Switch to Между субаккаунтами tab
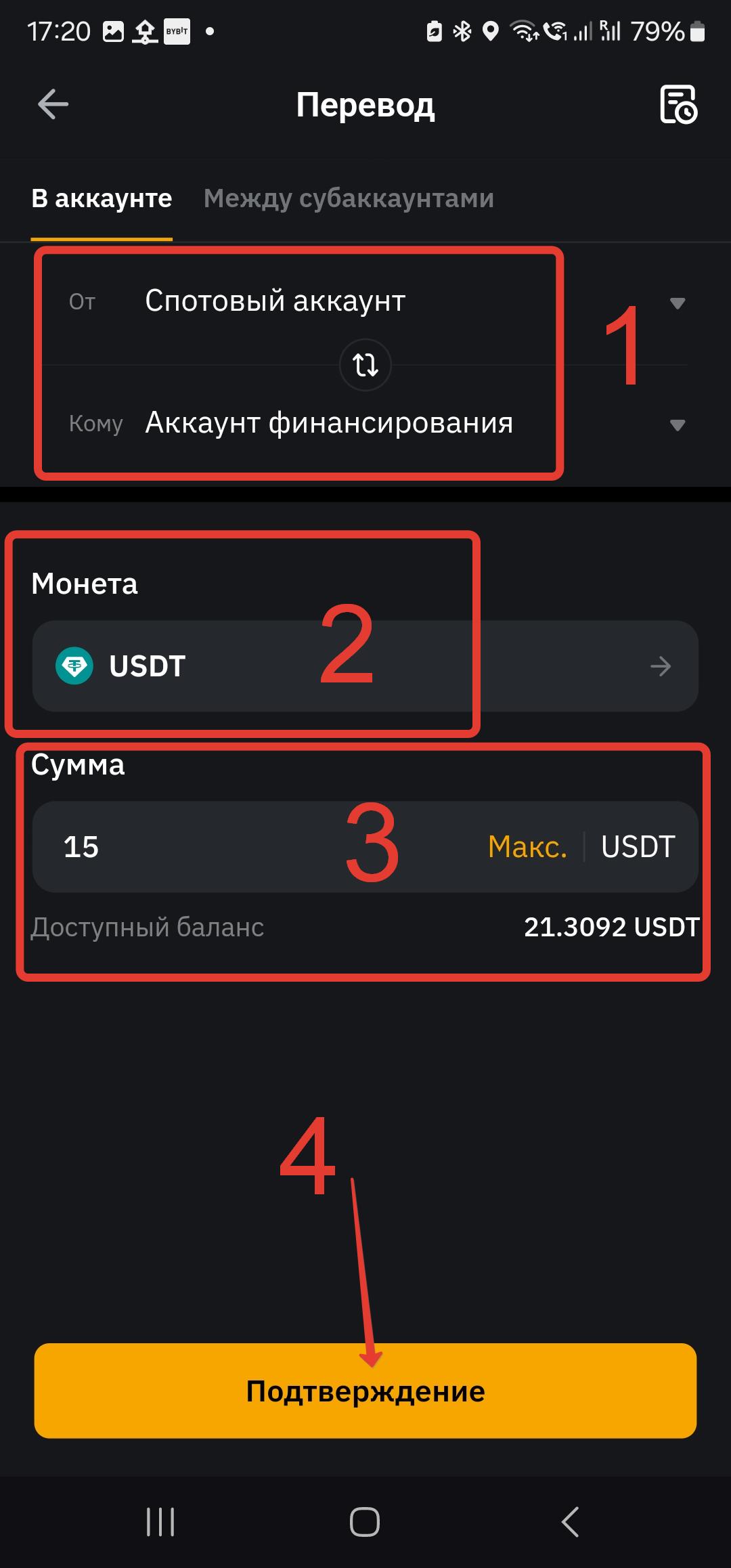This screenshot has width=731, height=1568. [x=349, y=199]
